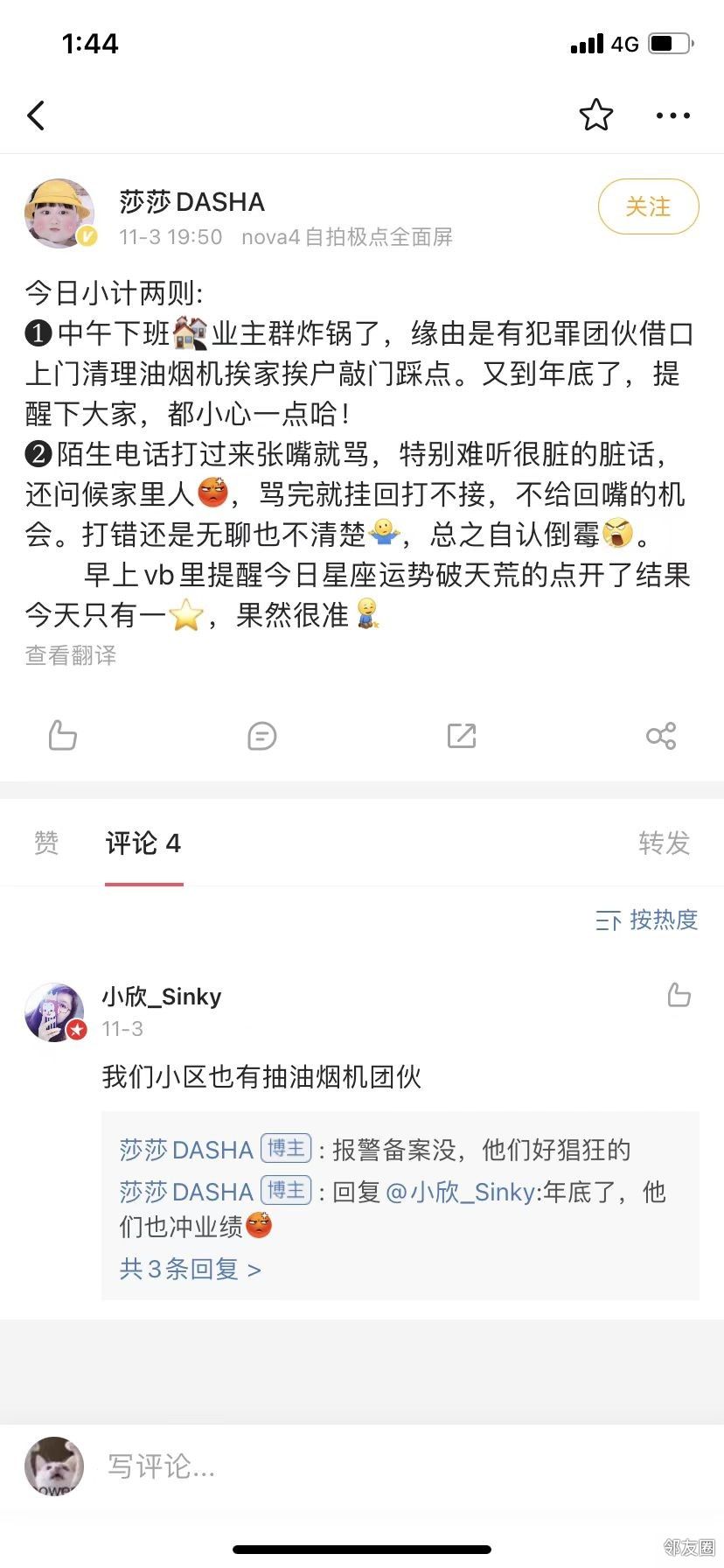
Task: Favorite this post with the star icon
Action: [595, 115]
